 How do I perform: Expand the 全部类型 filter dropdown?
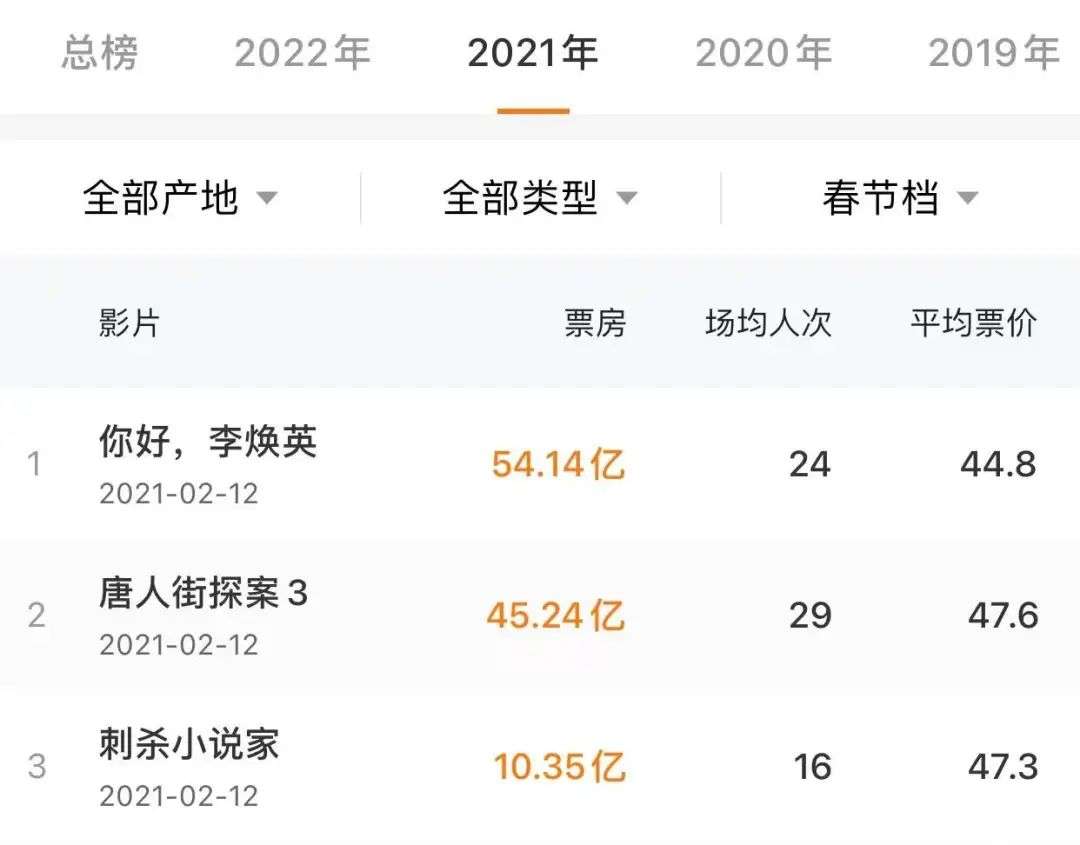click(540, 198)
